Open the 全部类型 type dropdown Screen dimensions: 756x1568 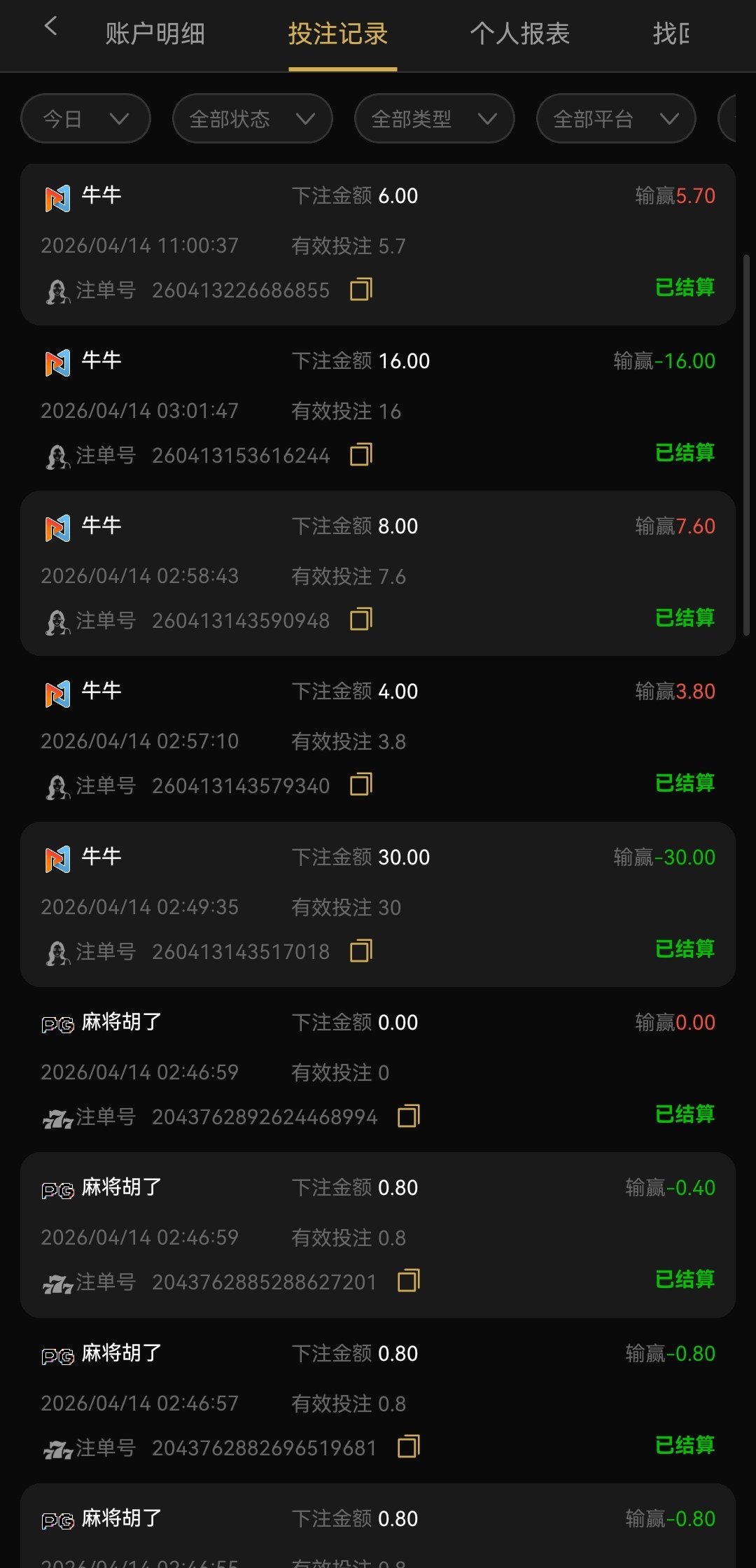pyautogui.click(x=434, y=118)
